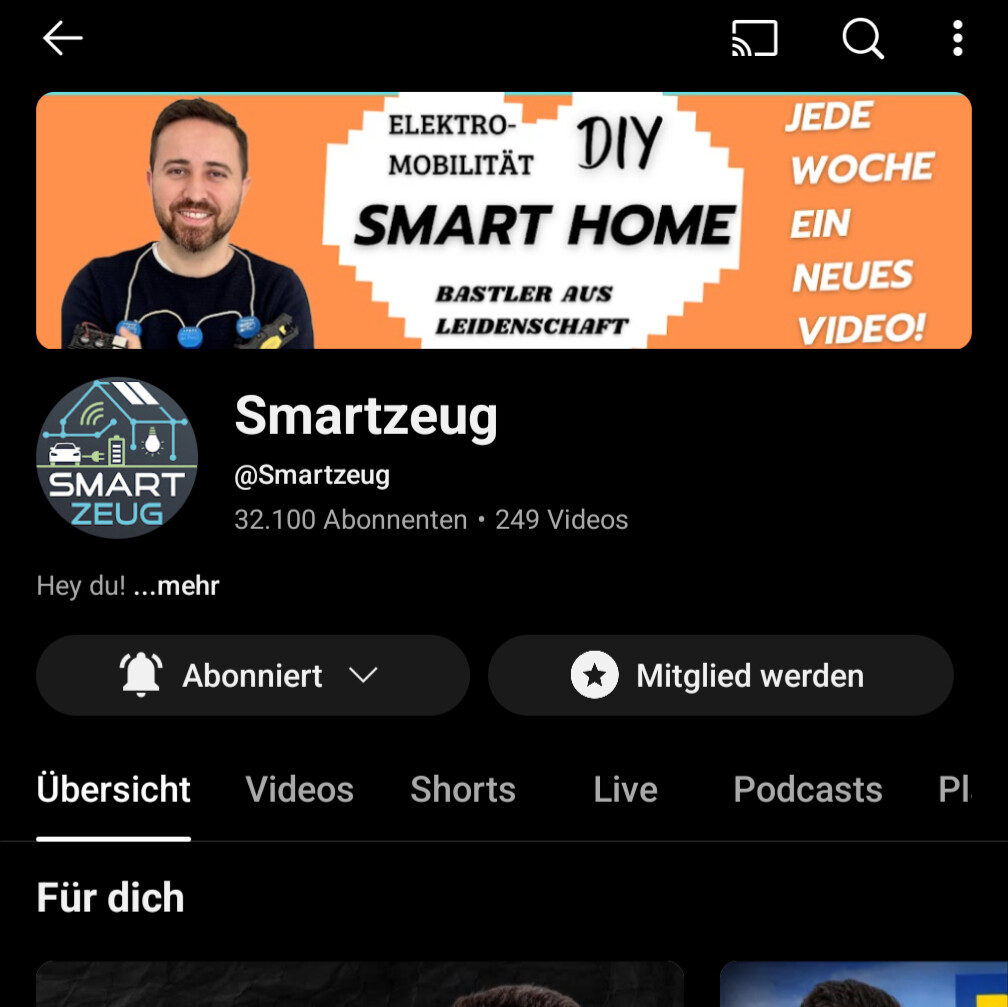Switch to the Live tab

click(x=625, y=789)
